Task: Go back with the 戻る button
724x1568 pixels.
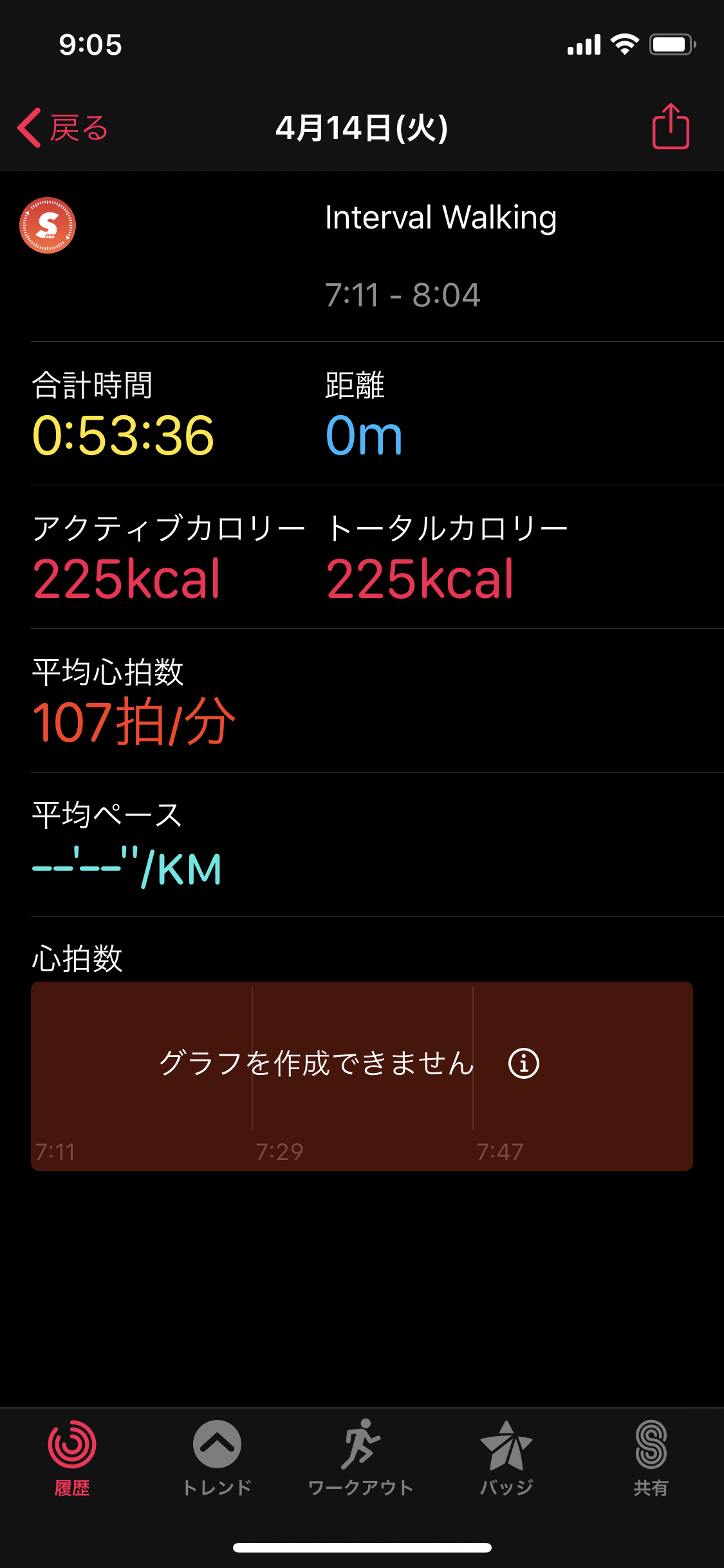Action: [63, 128]
